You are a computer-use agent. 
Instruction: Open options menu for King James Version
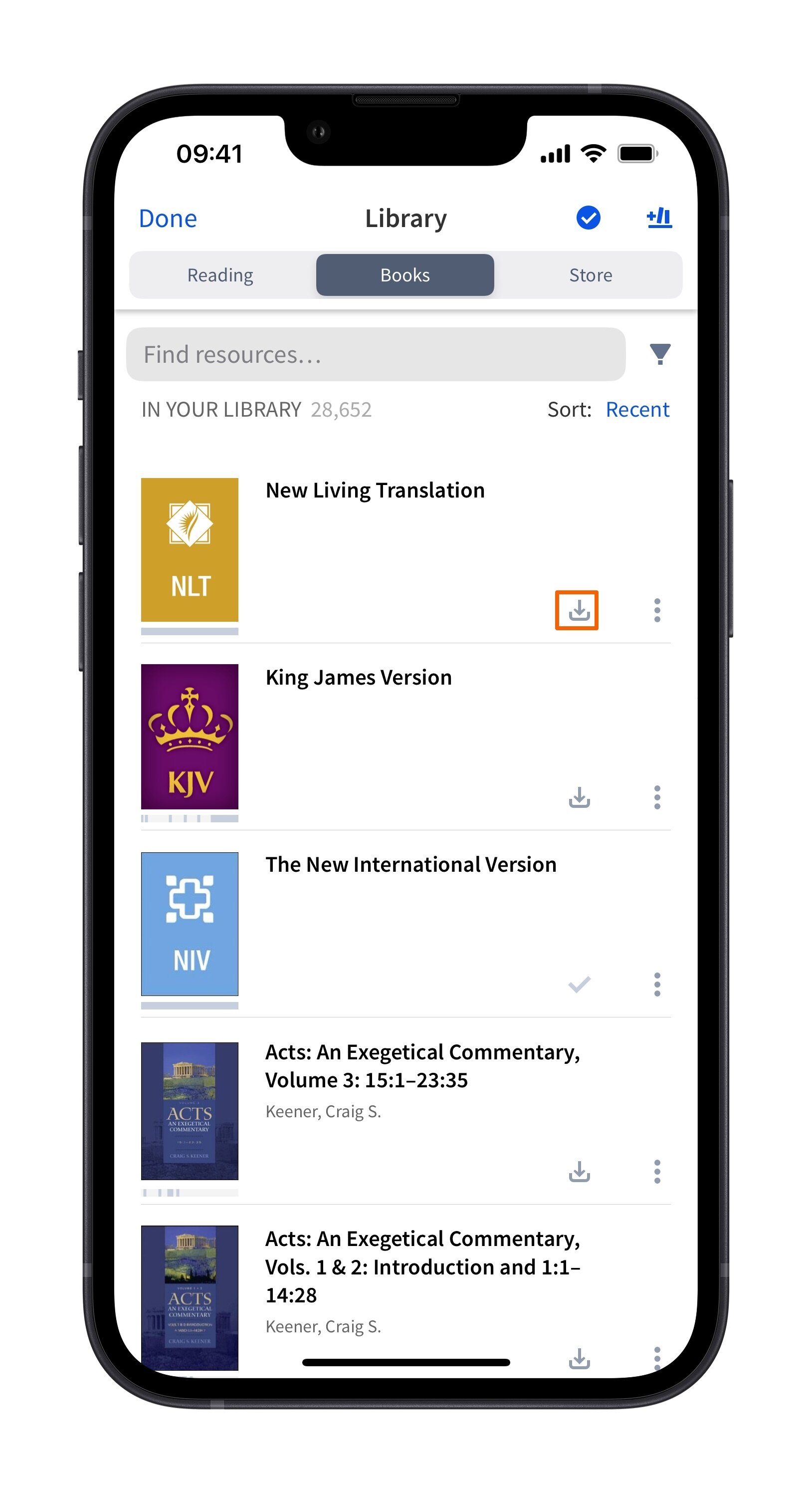pyautogui.click(x=656, y=797)
